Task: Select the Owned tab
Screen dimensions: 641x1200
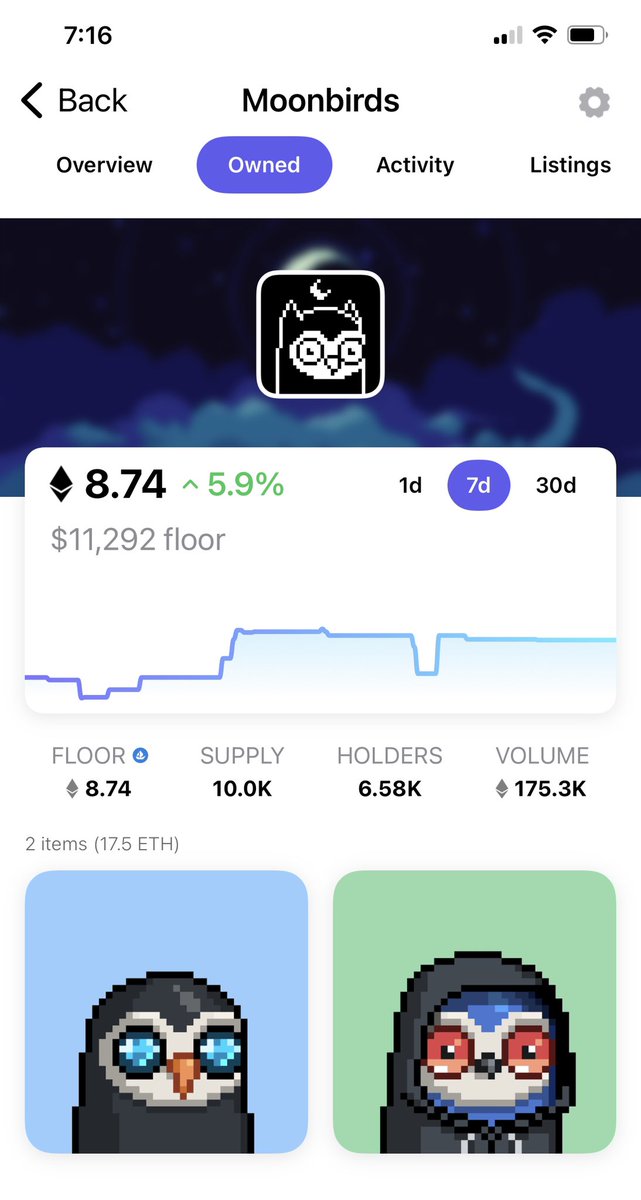Action: [264, 165]
